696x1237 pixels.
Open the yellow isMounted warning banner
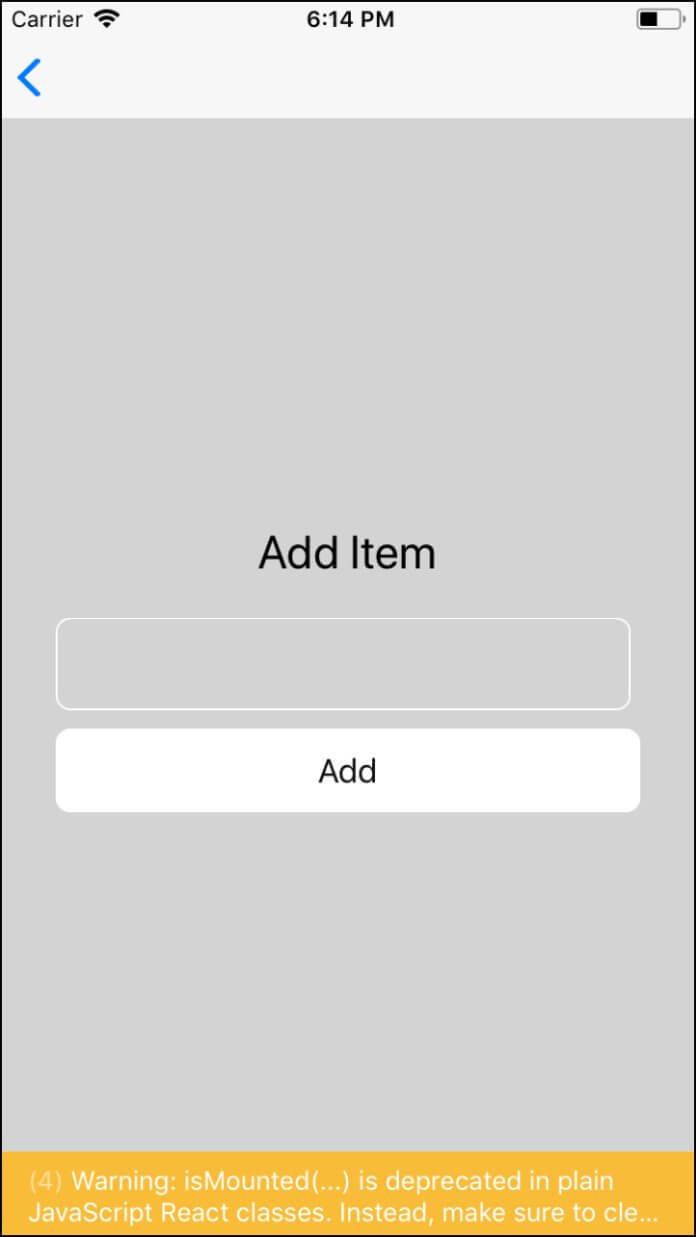[348, 1194]
